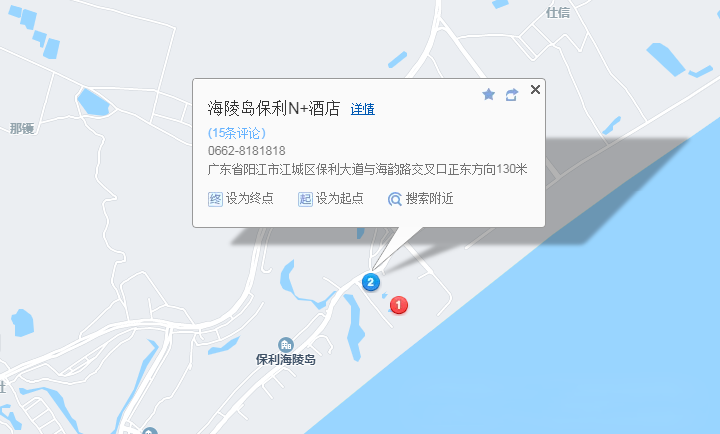Favorite 海陵岛保利N+酒店 with the star icon
Screen dimensions: 720x434
pos(488,94)
